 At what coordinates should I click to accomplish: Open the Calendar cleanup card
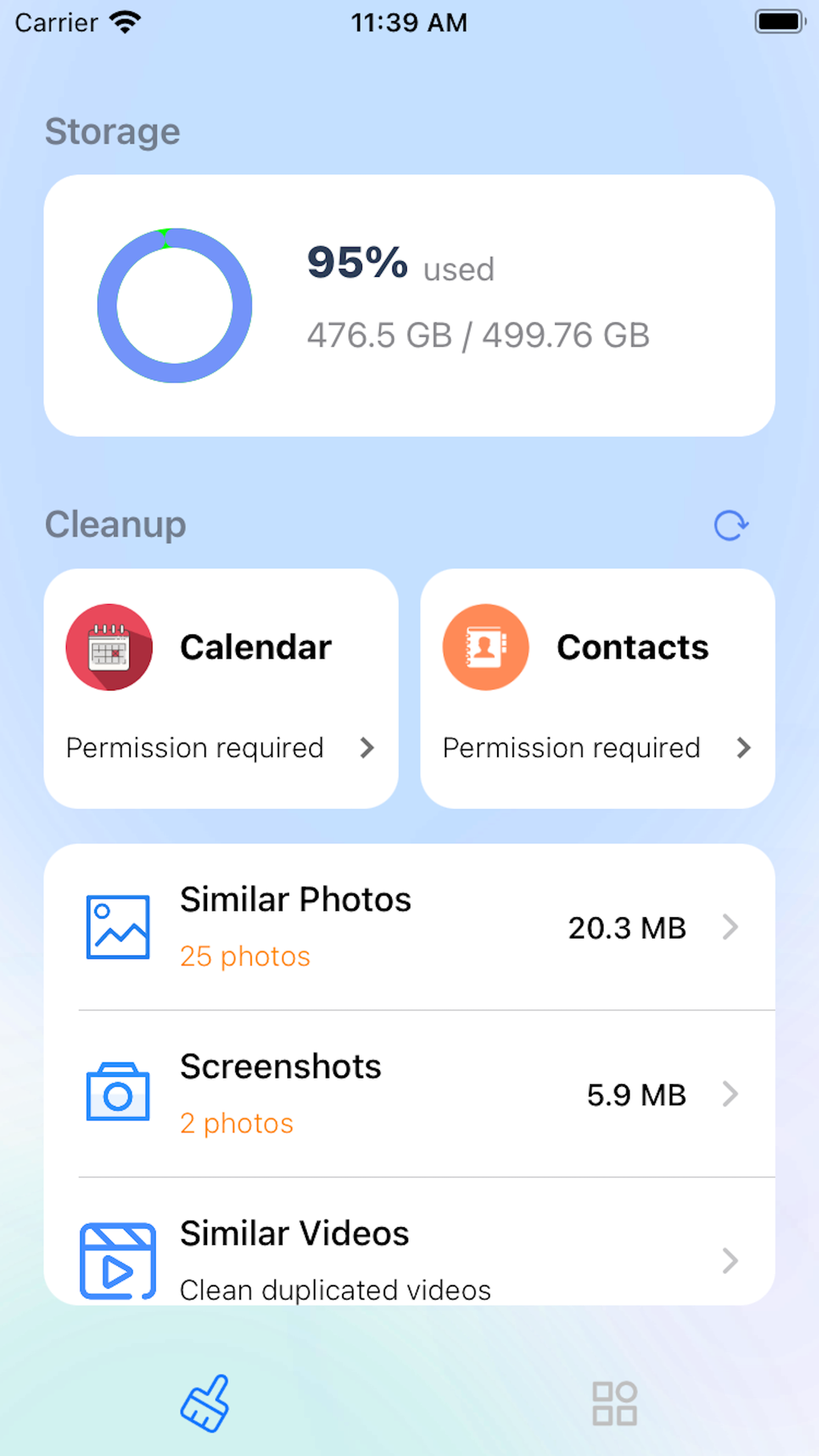point(221,688)
